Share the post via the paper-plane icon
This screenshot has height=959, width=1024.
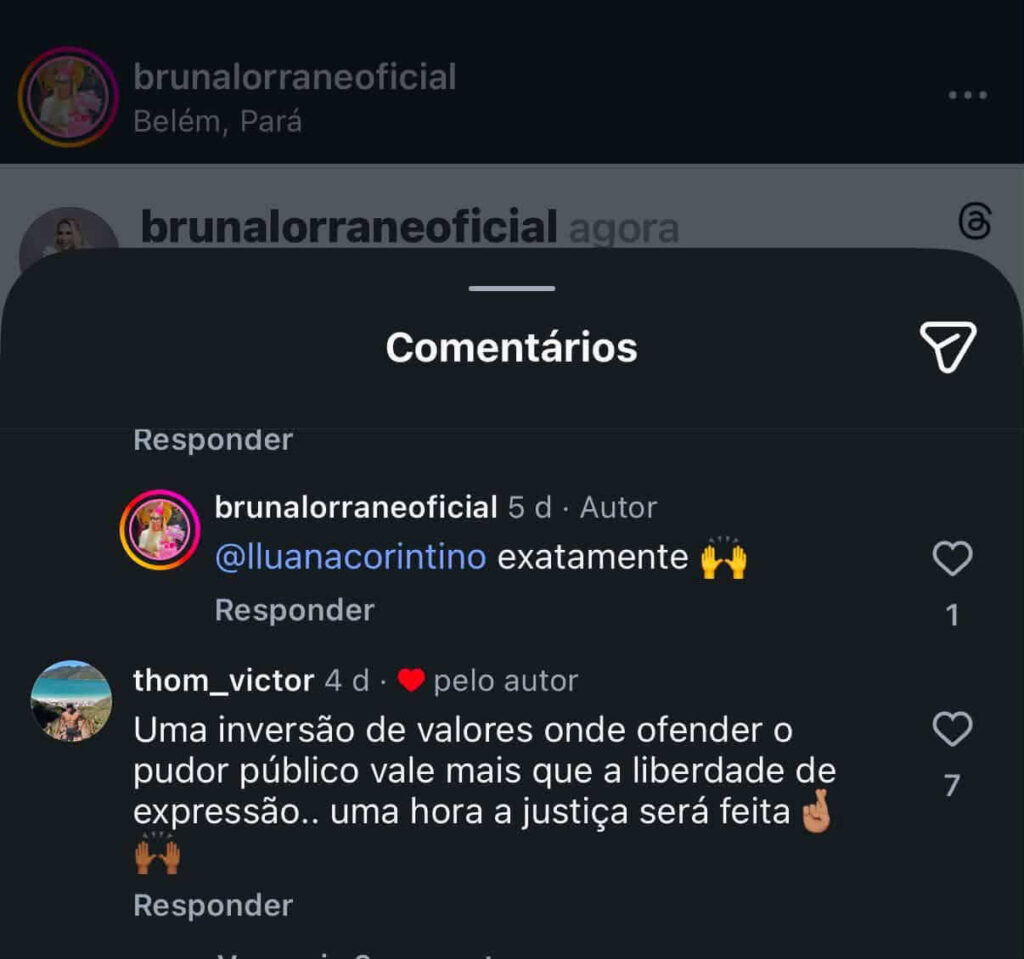947,347
